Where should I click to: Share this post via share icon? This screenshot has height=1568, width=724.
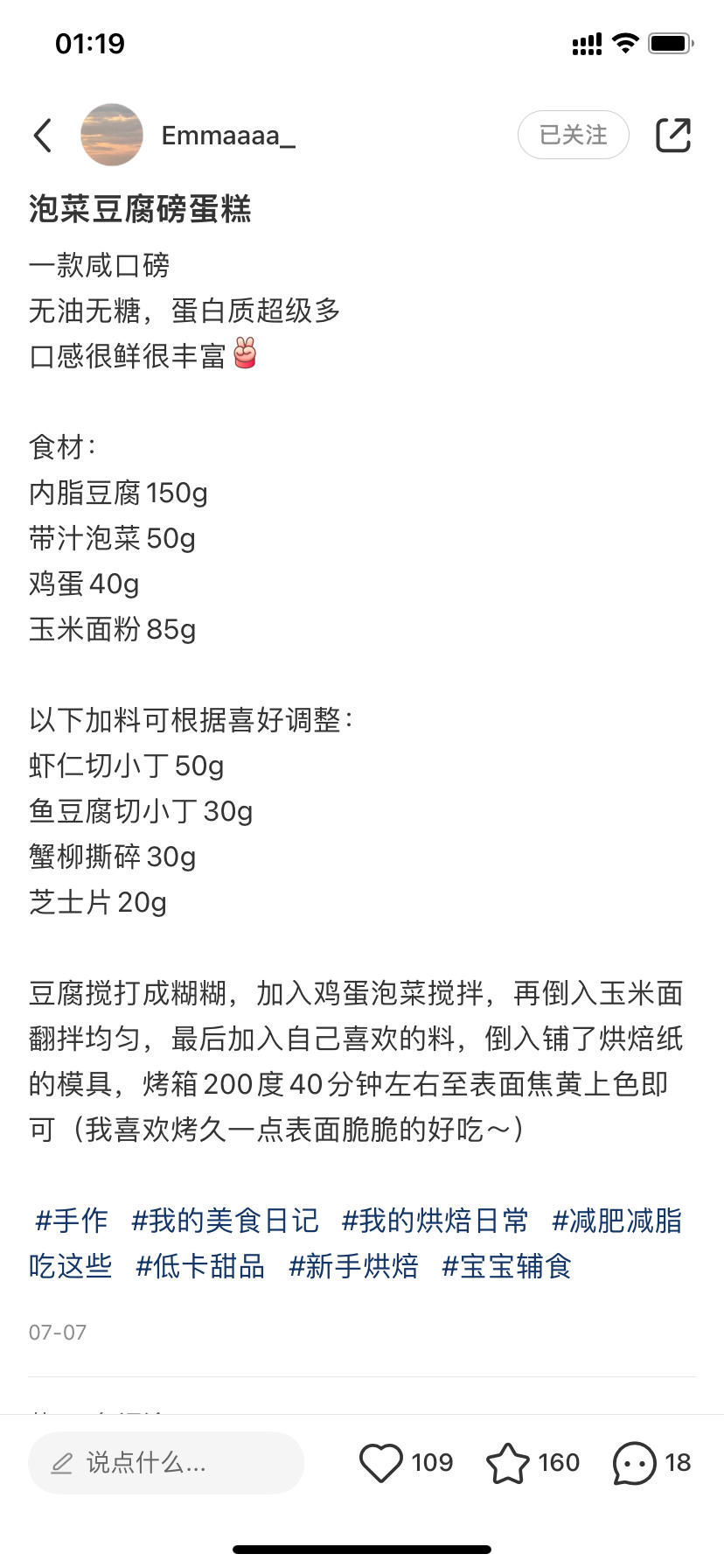pyautogui.click(x=673, y=135)
